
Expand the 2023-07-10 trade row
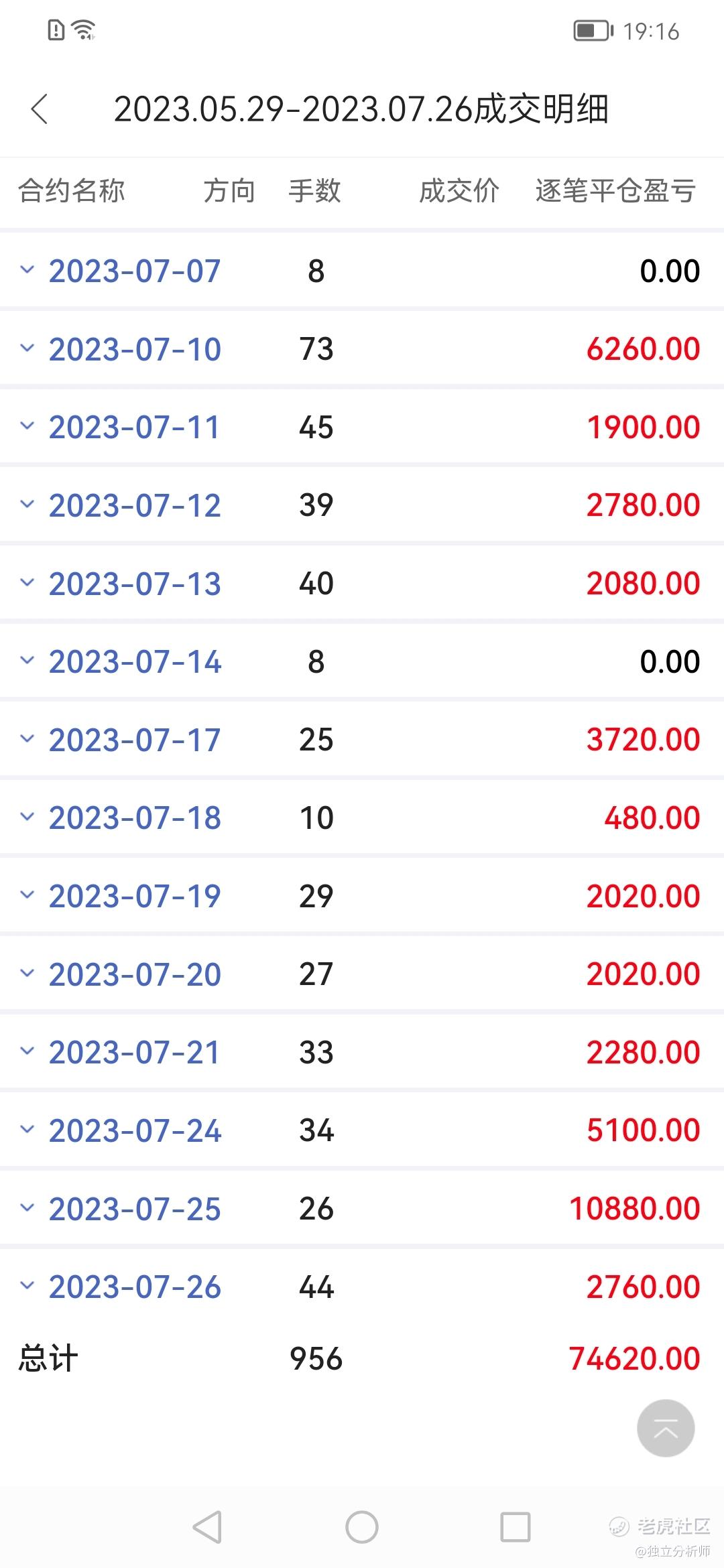click(x=27, y=348)
